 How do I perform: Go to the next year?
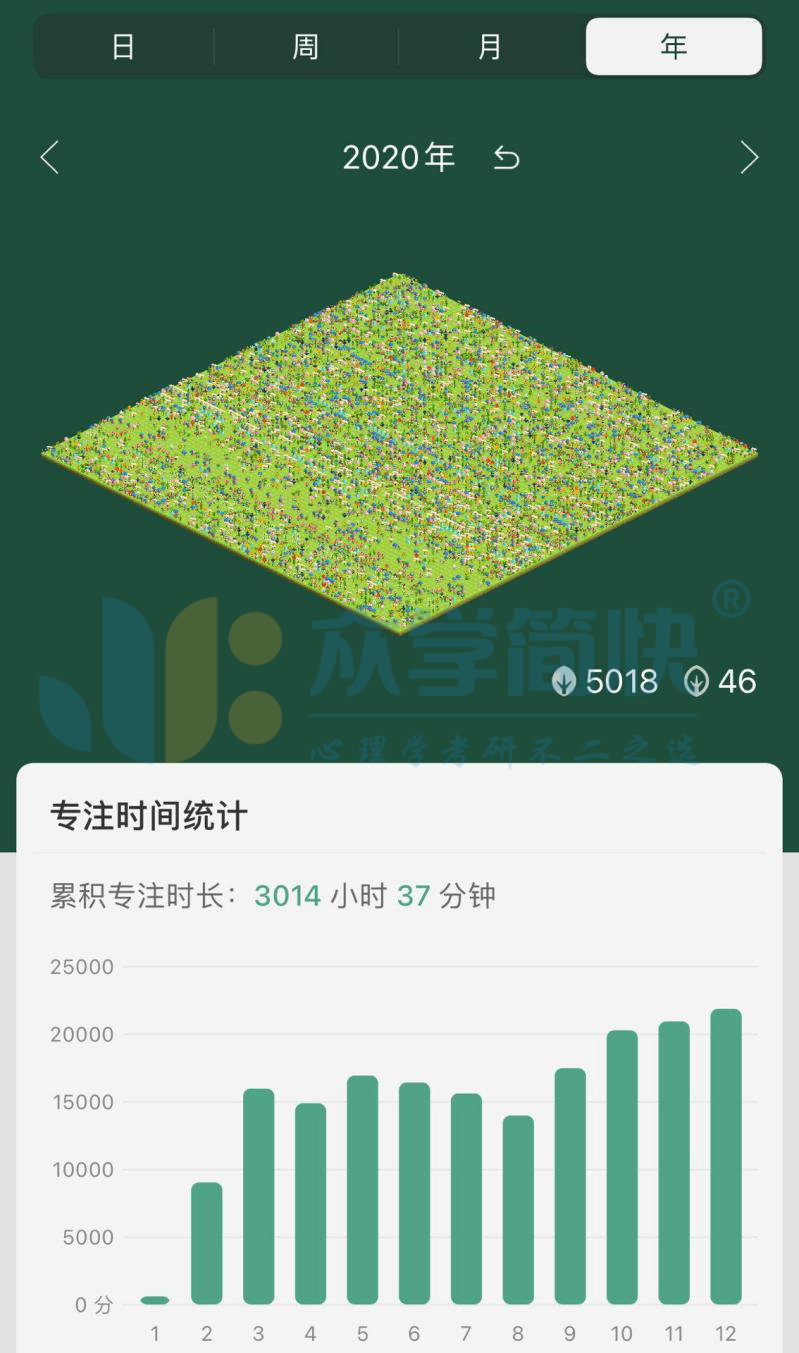click(x=749, y=157)
